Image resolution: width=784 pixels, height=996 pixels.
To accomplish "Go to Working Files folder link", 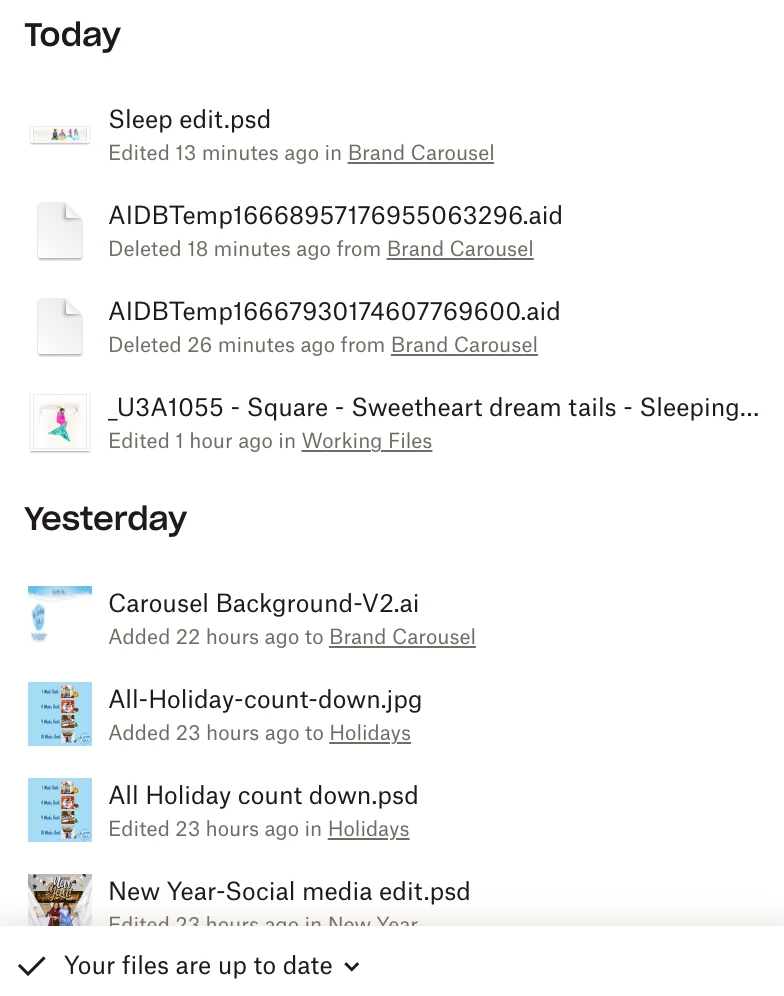I will [x=367, y=441].
